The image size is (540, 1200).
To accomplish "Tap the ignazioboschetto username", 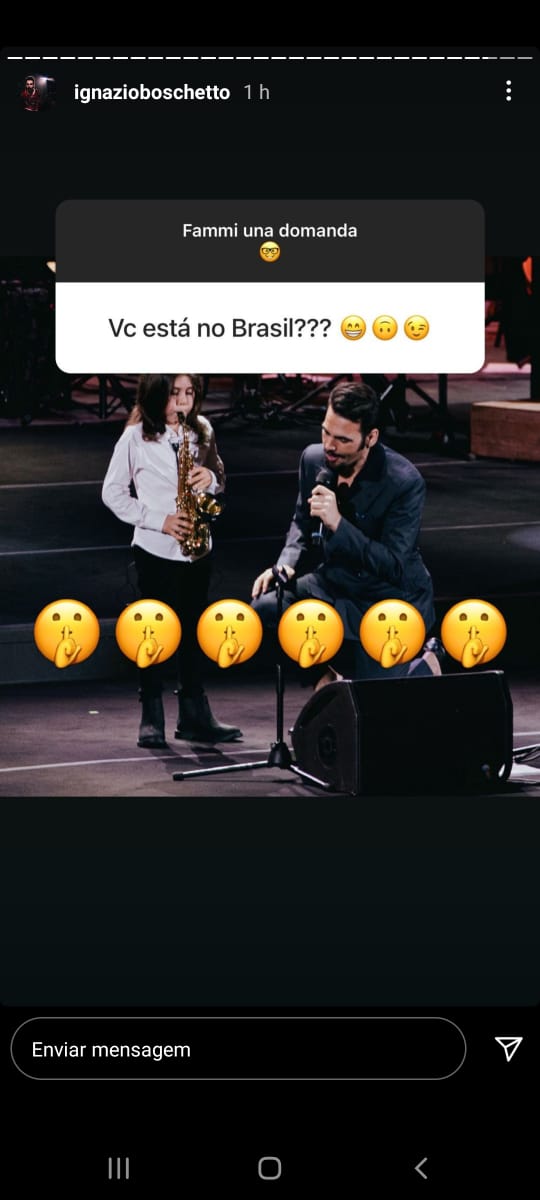I will (x=152, y=93).
